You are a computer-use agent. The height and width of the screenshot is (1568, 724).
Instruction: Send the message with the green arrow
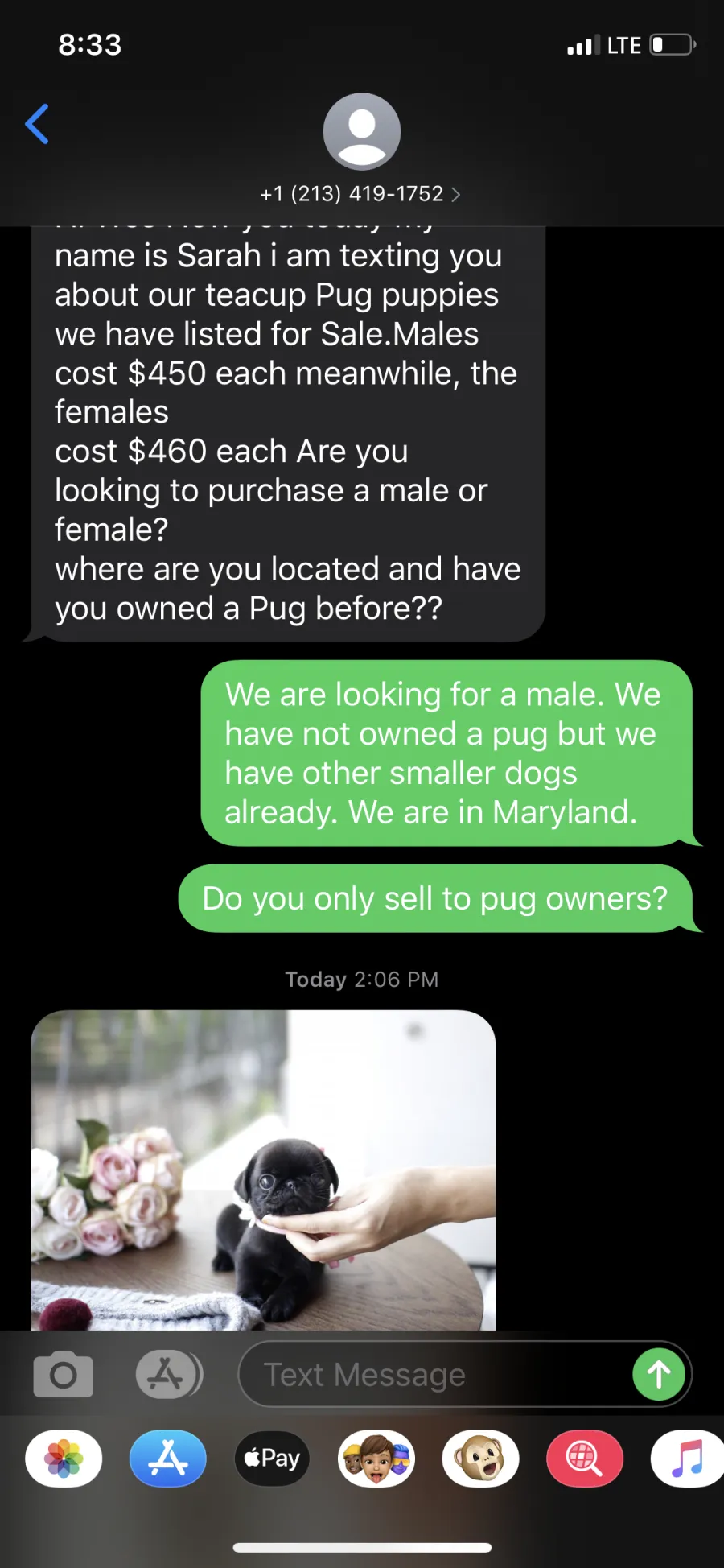pos(659,1374)
